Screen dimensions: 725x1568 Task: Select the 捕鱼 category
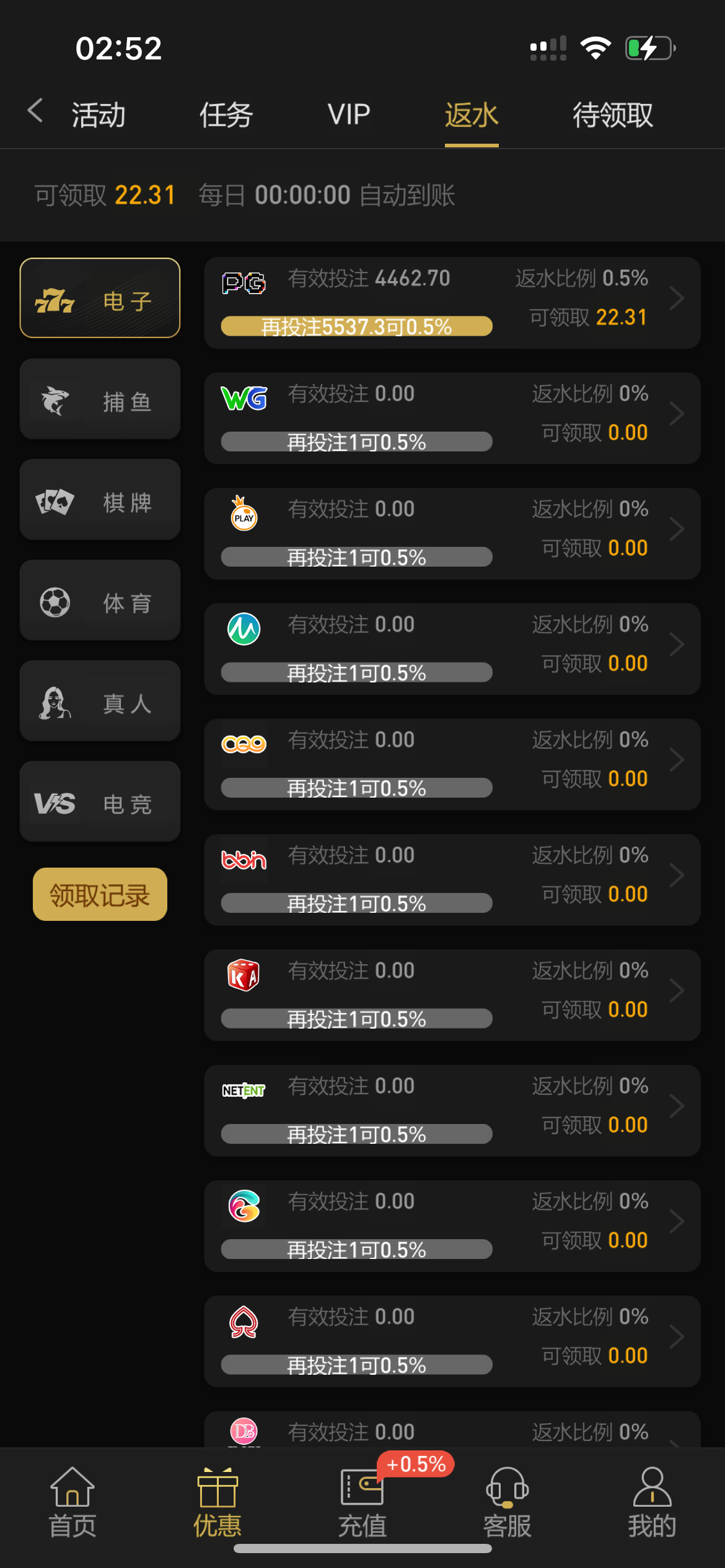(x=100, y=399)
